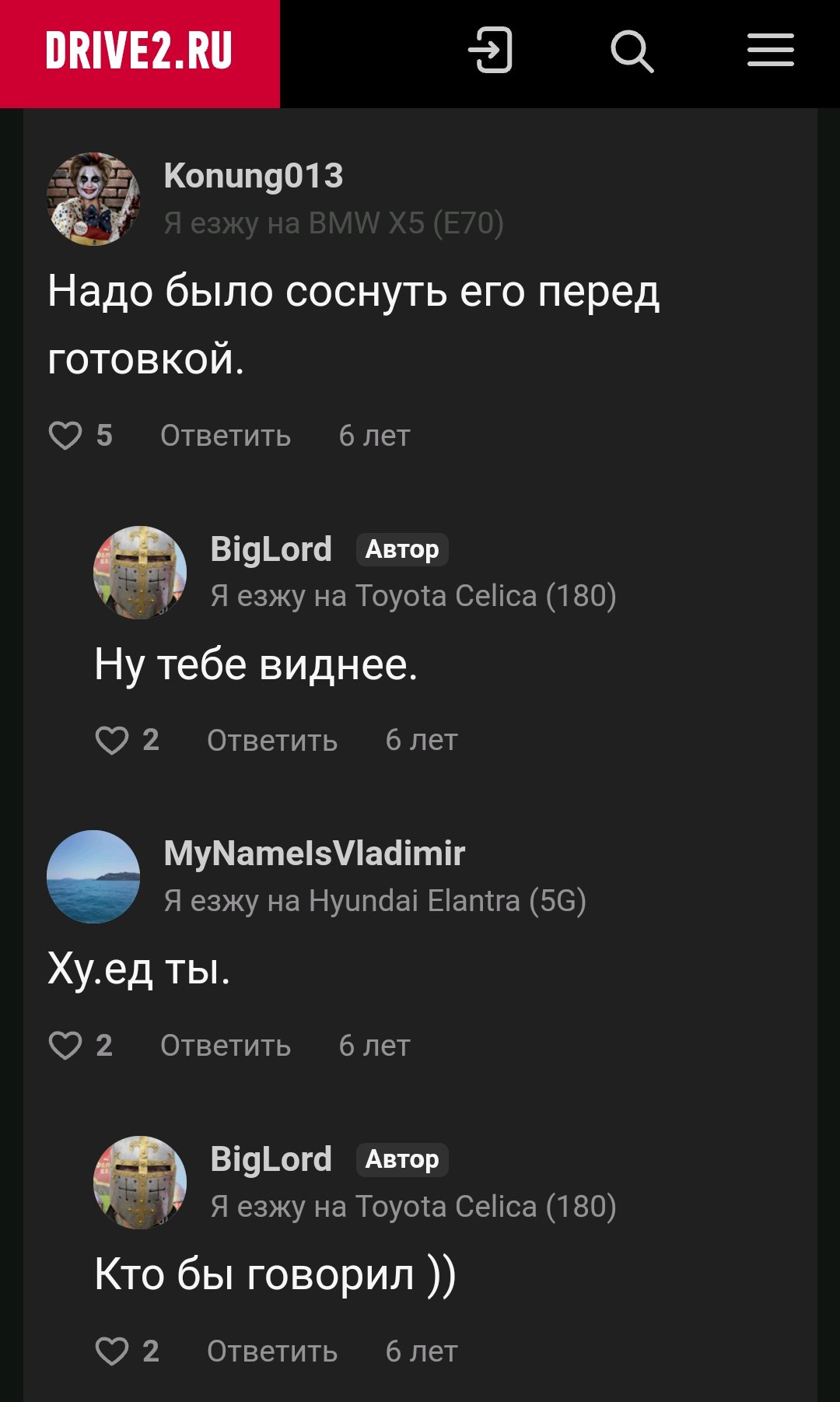Open Konung013's BMW X5 (E70) car link
The height and width of the screenshot is (1402, 840).
[x=405, y=223]
